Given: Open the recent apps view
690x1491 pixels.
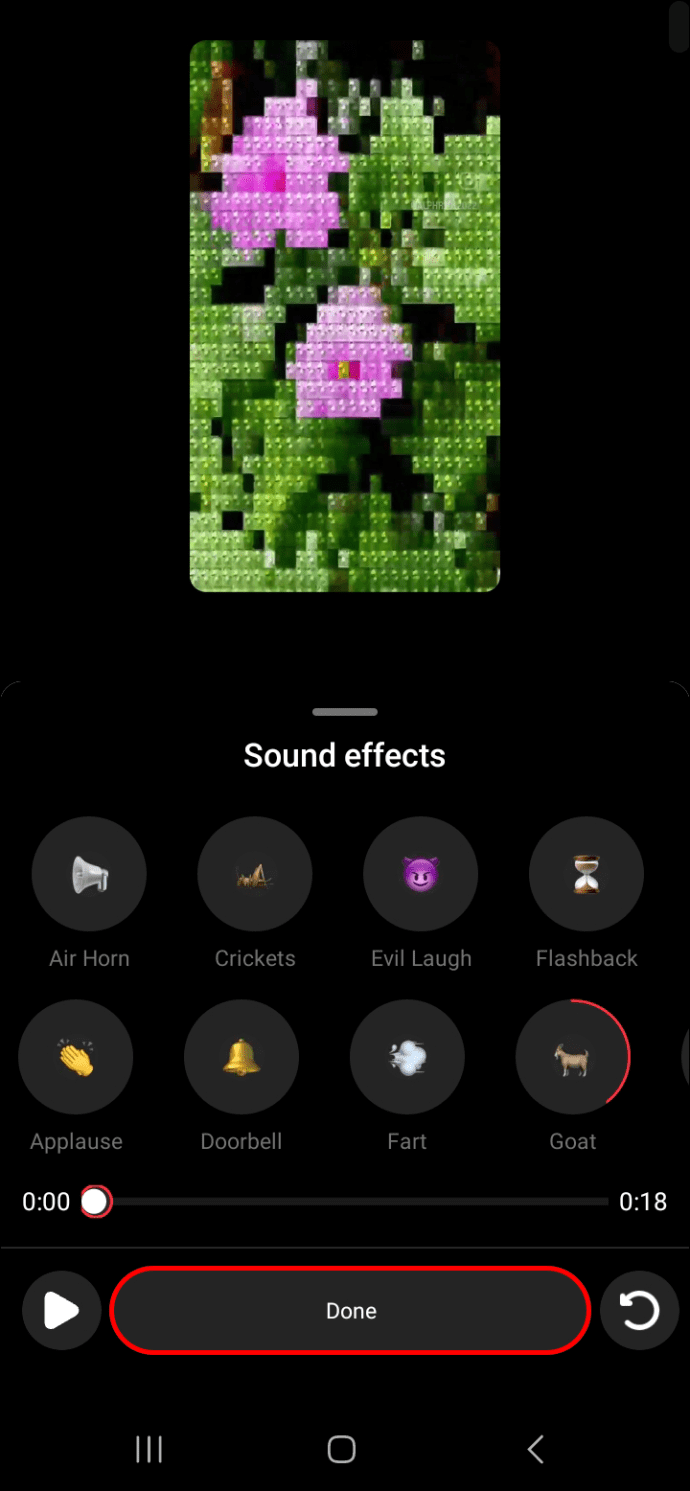Looking at the screenshot, I should [149, 1449].
